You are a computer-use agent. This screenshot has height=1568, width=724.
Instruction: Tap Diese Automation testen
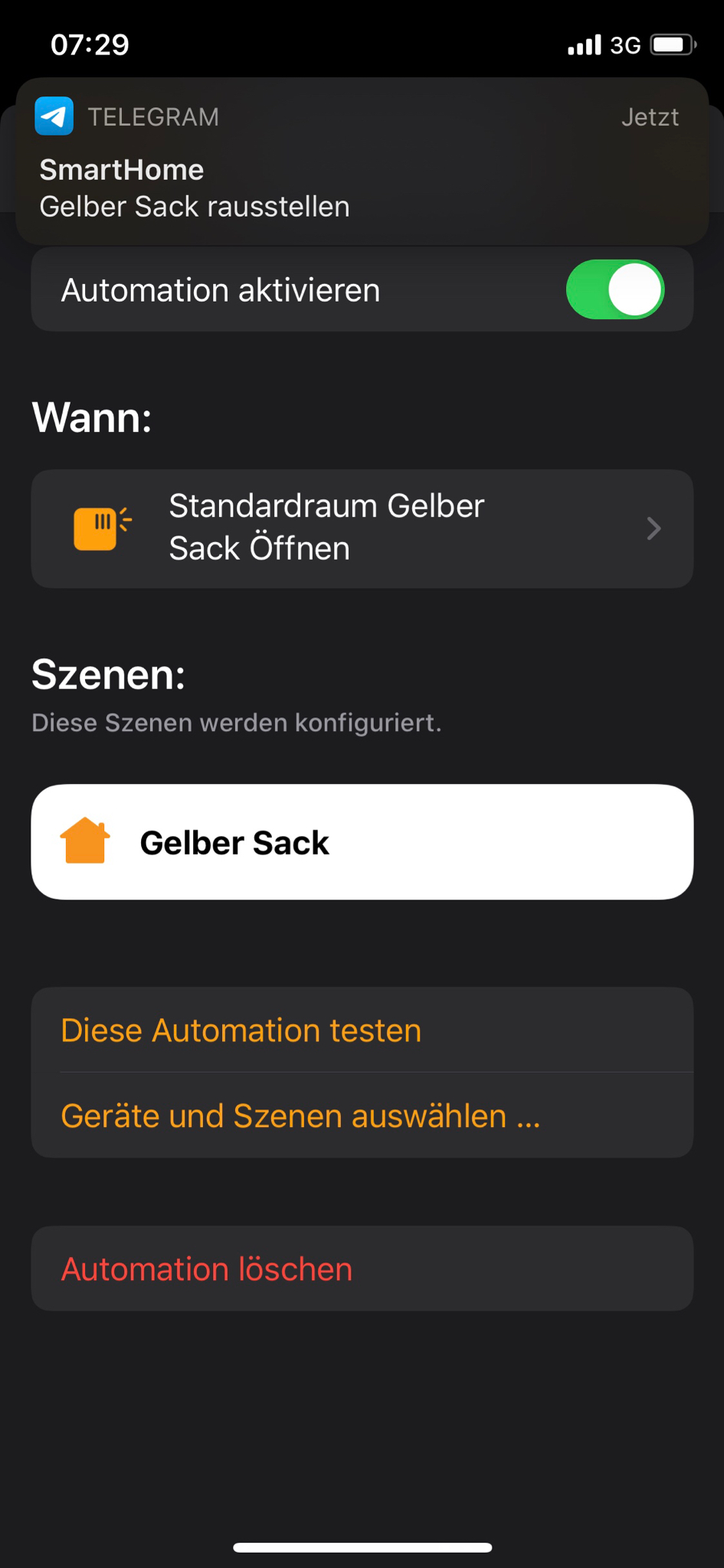(241, 1031)
